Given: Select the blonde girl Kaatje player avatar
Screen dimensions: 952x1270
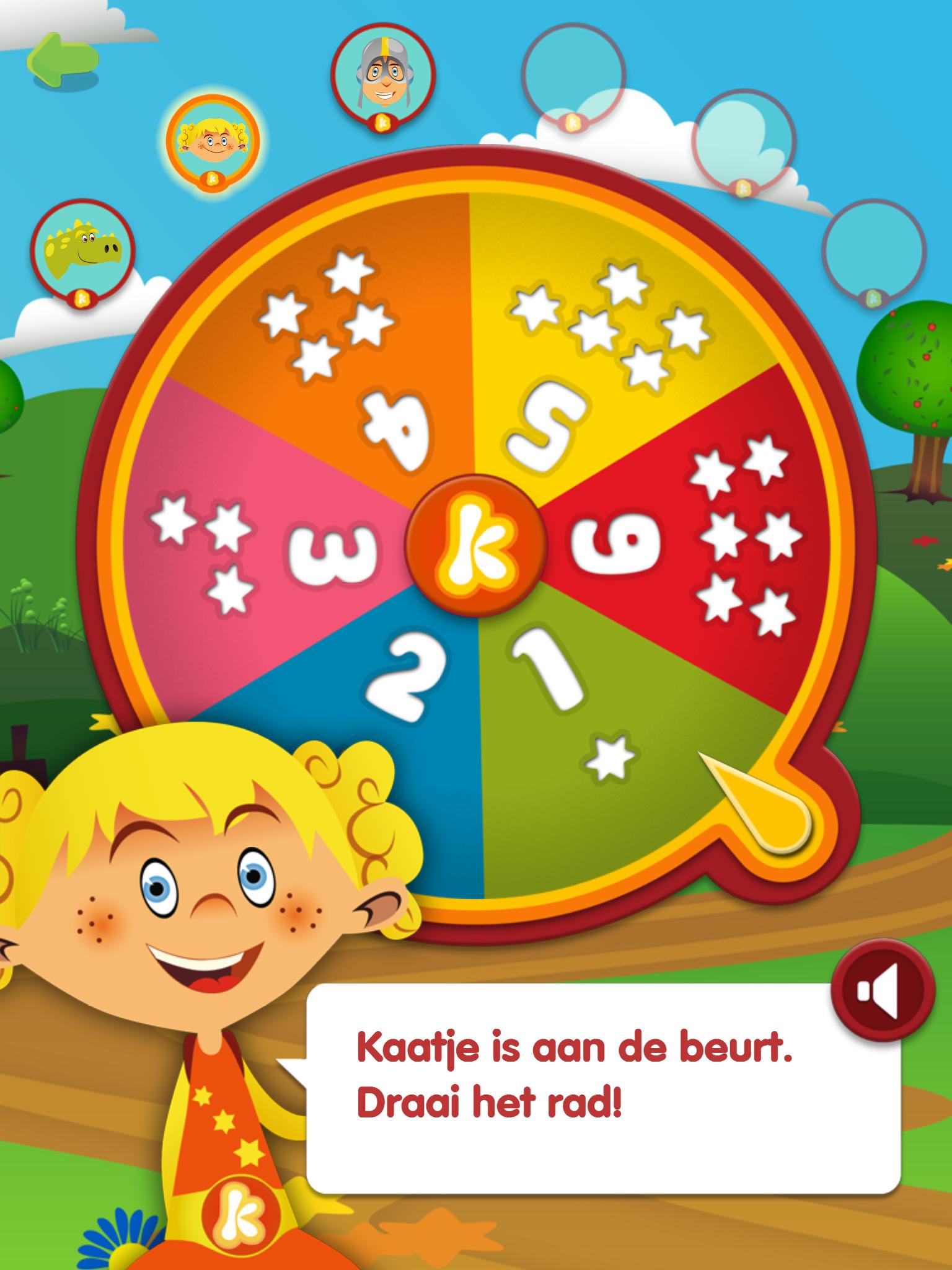Looking at the screenshot, I should click(x=213, y=141).
